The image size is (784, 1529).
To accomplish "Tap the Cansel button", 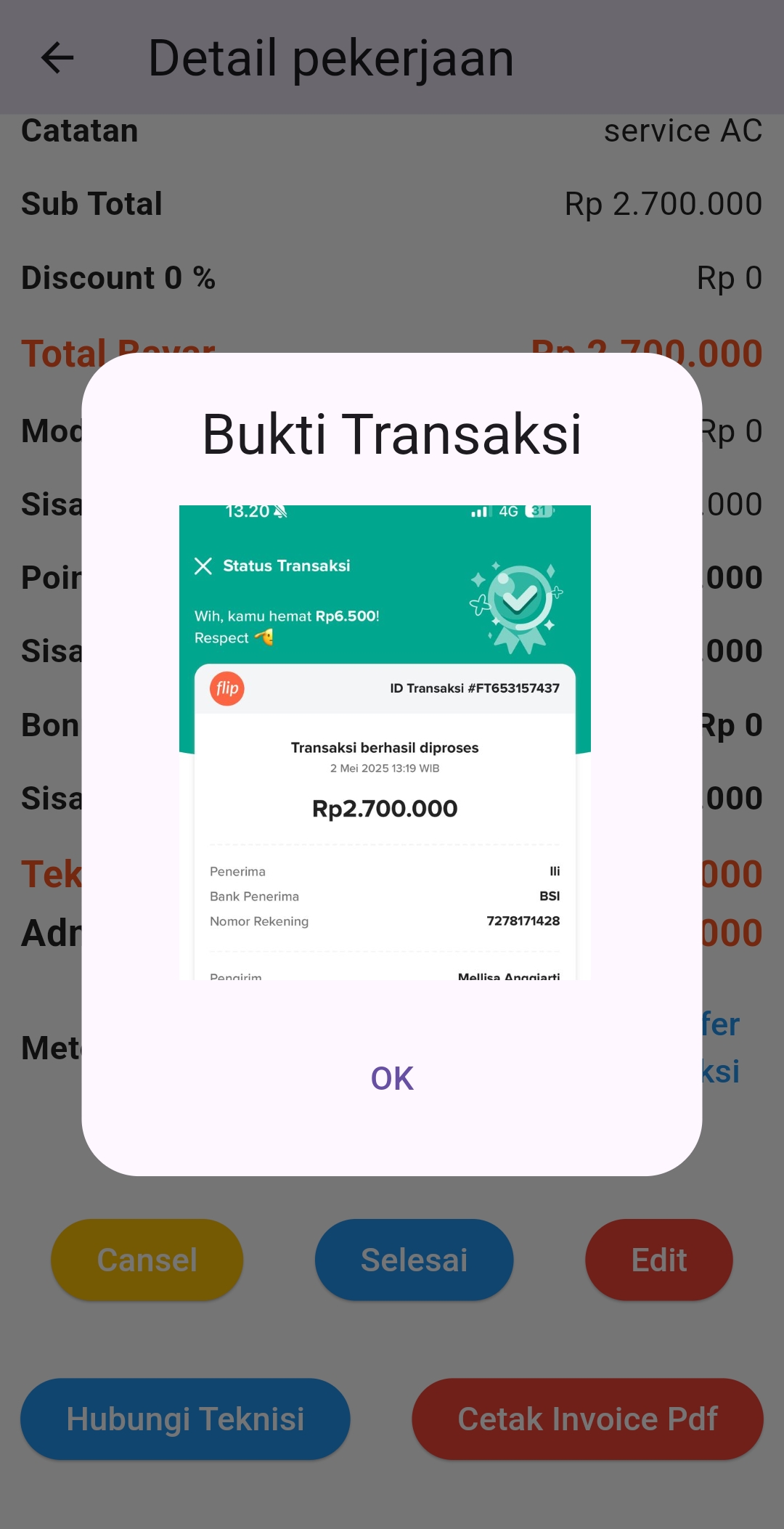I will pyautogui.click(x=147, y=1260).
